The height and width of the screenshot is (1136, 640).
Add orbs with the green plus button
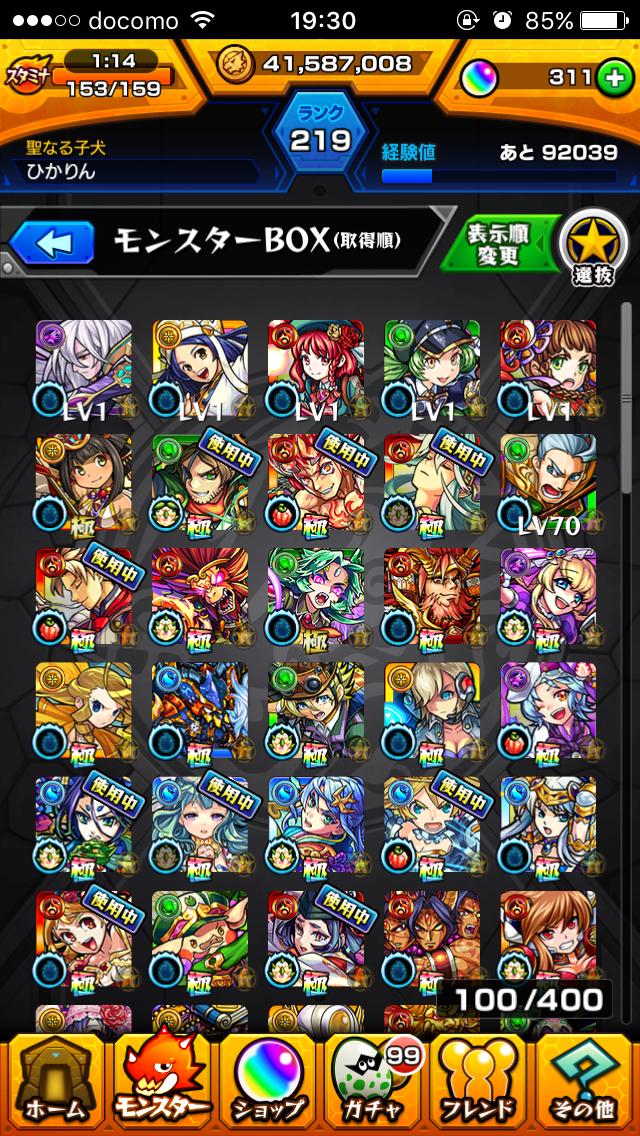pos(612,77)
